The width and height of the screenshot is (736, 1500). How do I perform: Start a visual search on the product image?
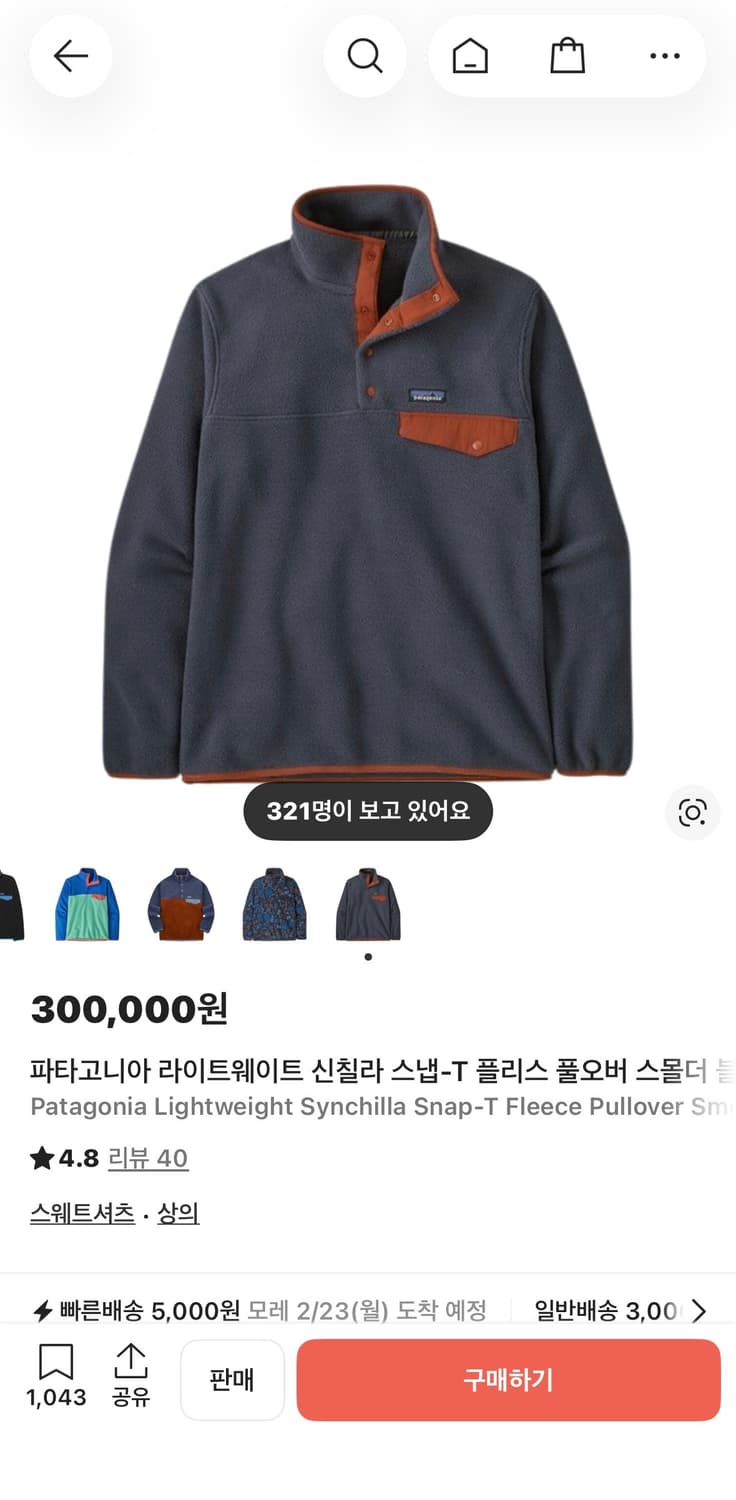point(692,814)
